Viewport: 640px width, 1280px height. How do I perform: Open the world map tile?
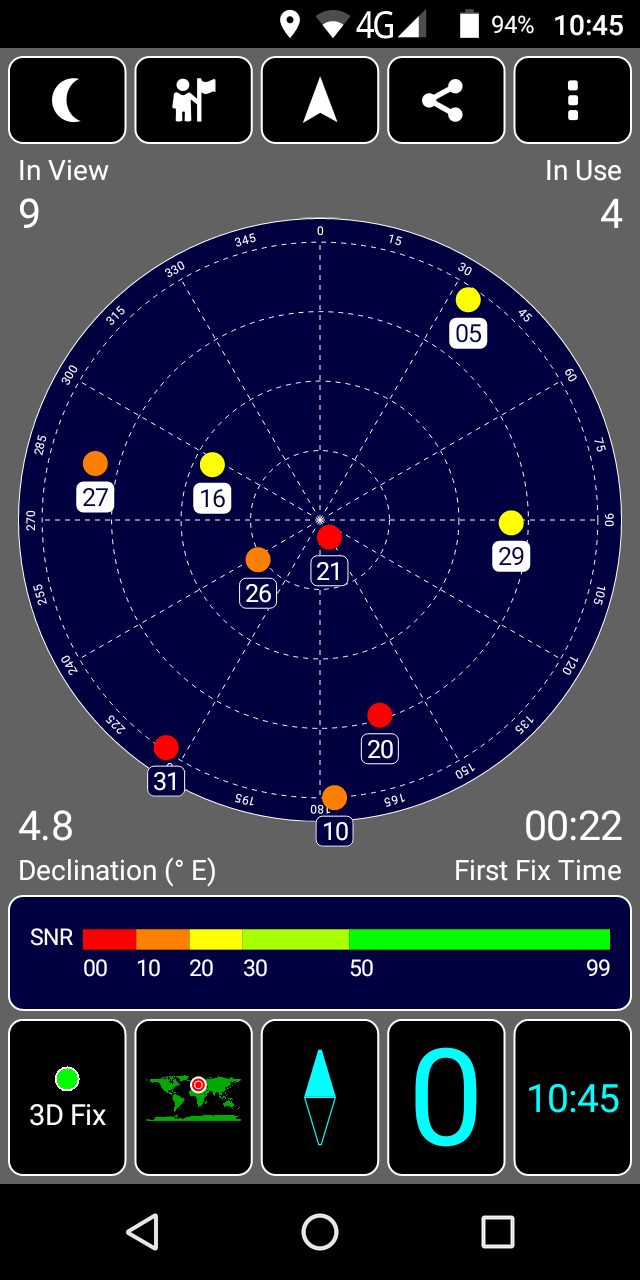(193, 1097)
